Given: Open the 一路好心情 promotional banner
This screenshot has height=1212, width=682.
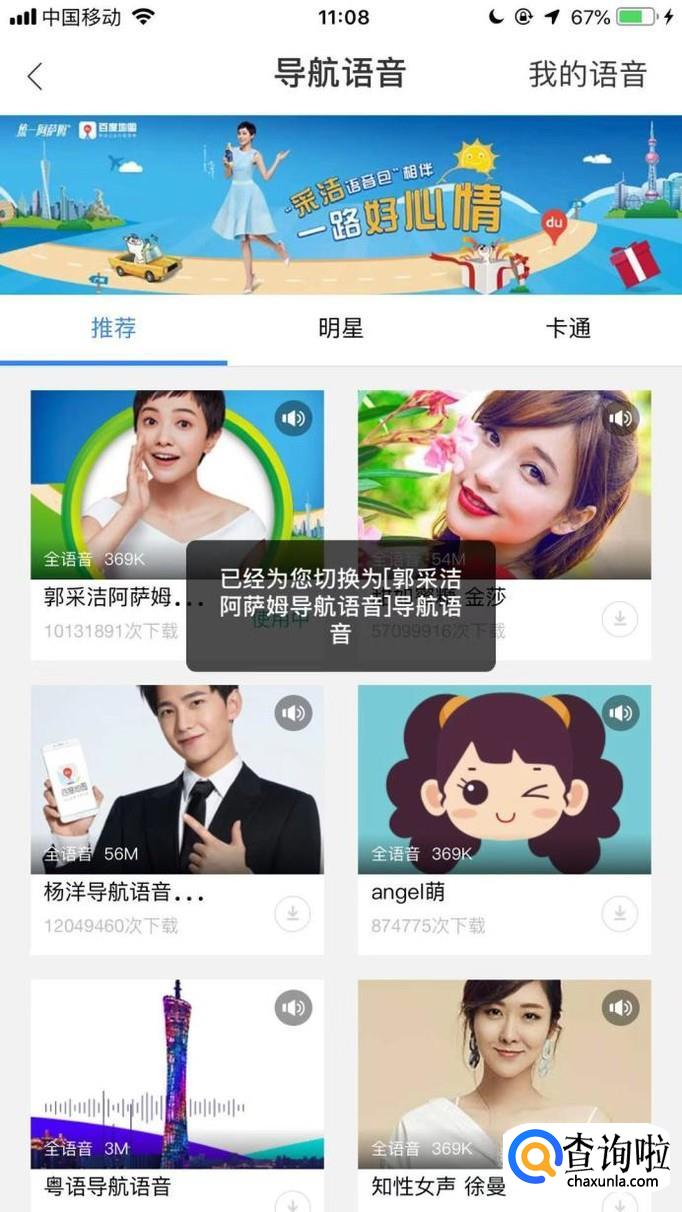Looking at the screenshot, I should click(341, 205).
